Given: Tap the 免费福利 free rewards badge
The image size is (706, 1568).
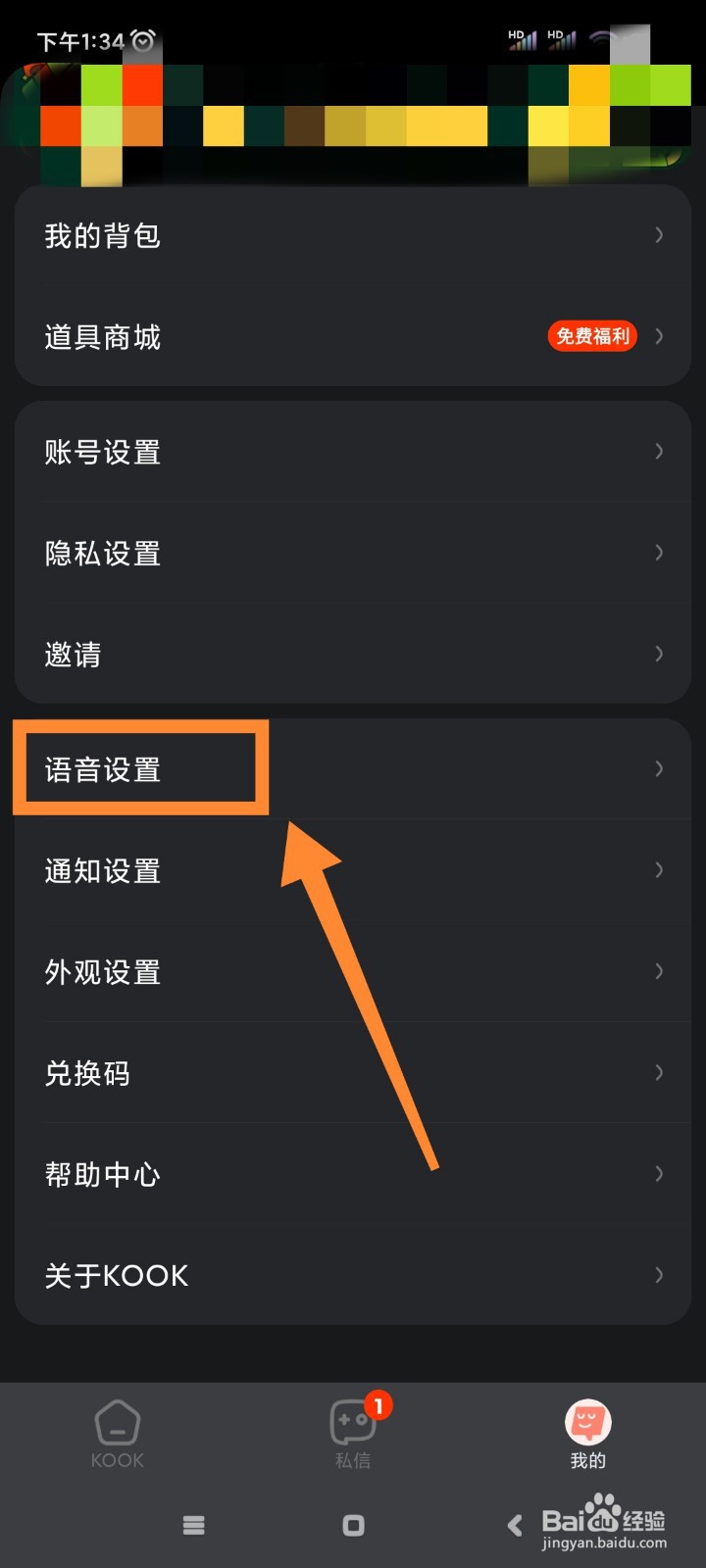Looking at the screenshot, I should pyautogui.click(x=591, y=336).
